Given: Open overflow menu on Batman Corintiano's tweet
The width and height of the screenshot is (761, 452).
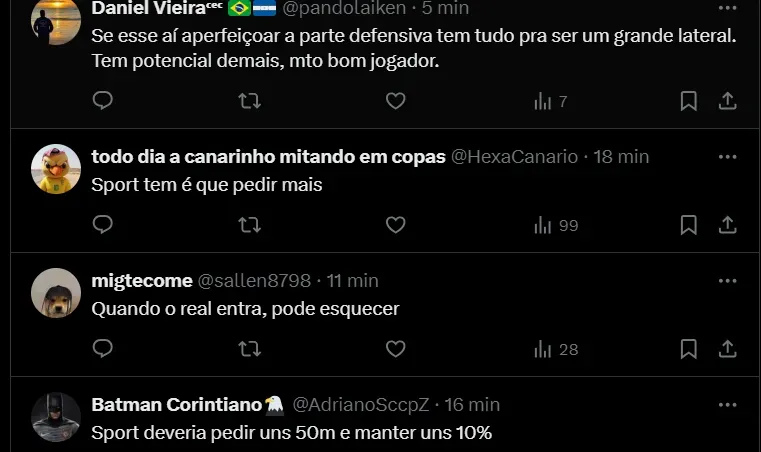Looking at the screenshot, I should click(727, 405).
